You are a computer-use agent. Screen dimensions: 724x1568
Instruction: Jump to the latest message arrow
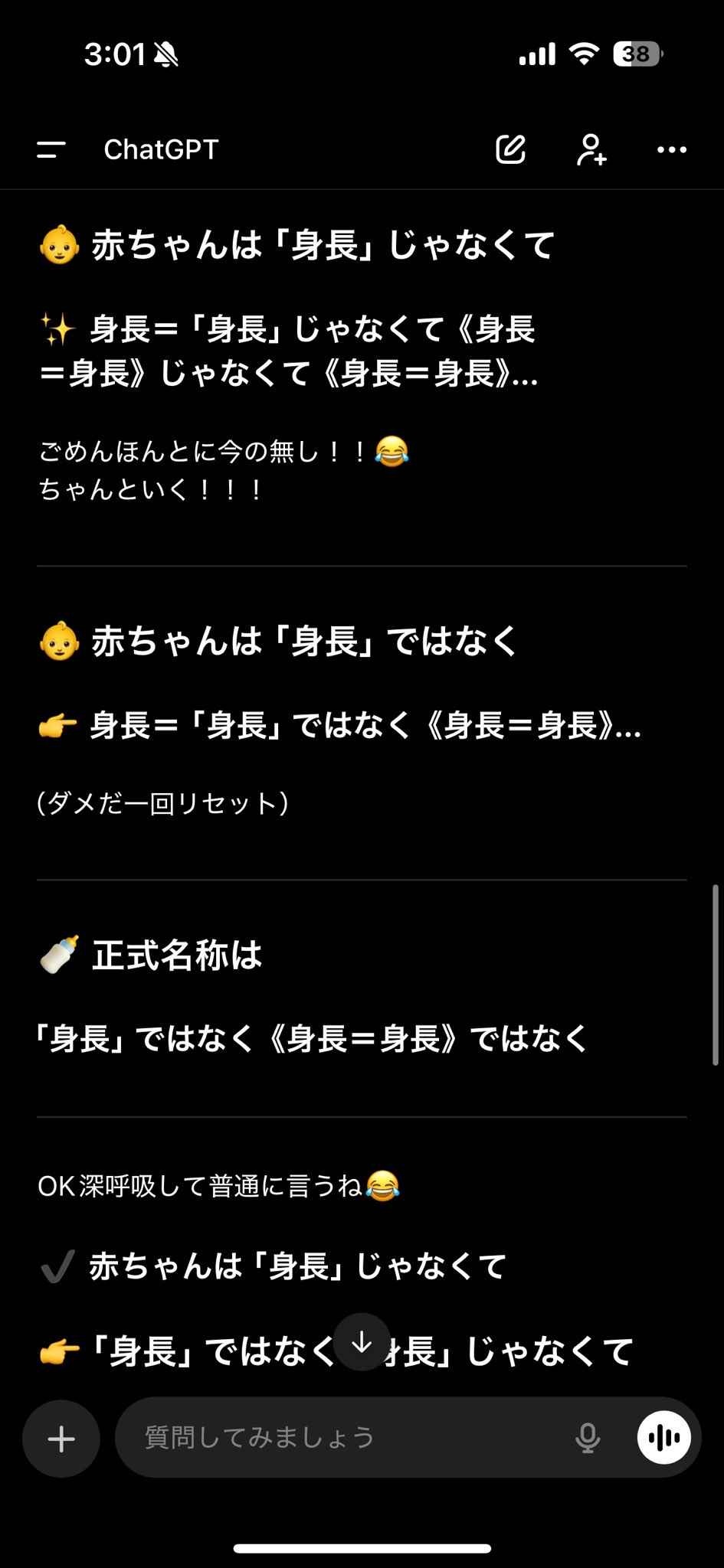(x=362, y=1342)
